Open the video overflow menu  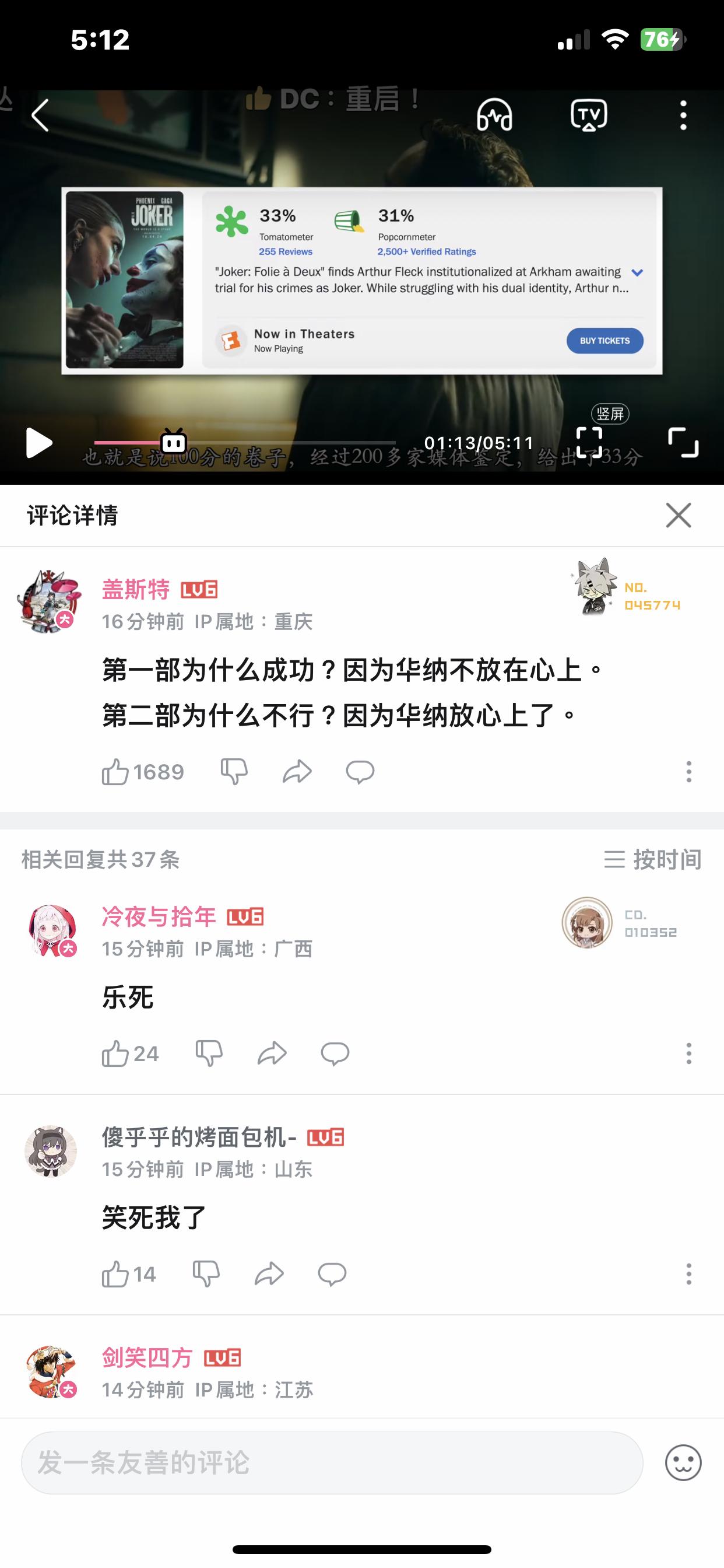683,115
